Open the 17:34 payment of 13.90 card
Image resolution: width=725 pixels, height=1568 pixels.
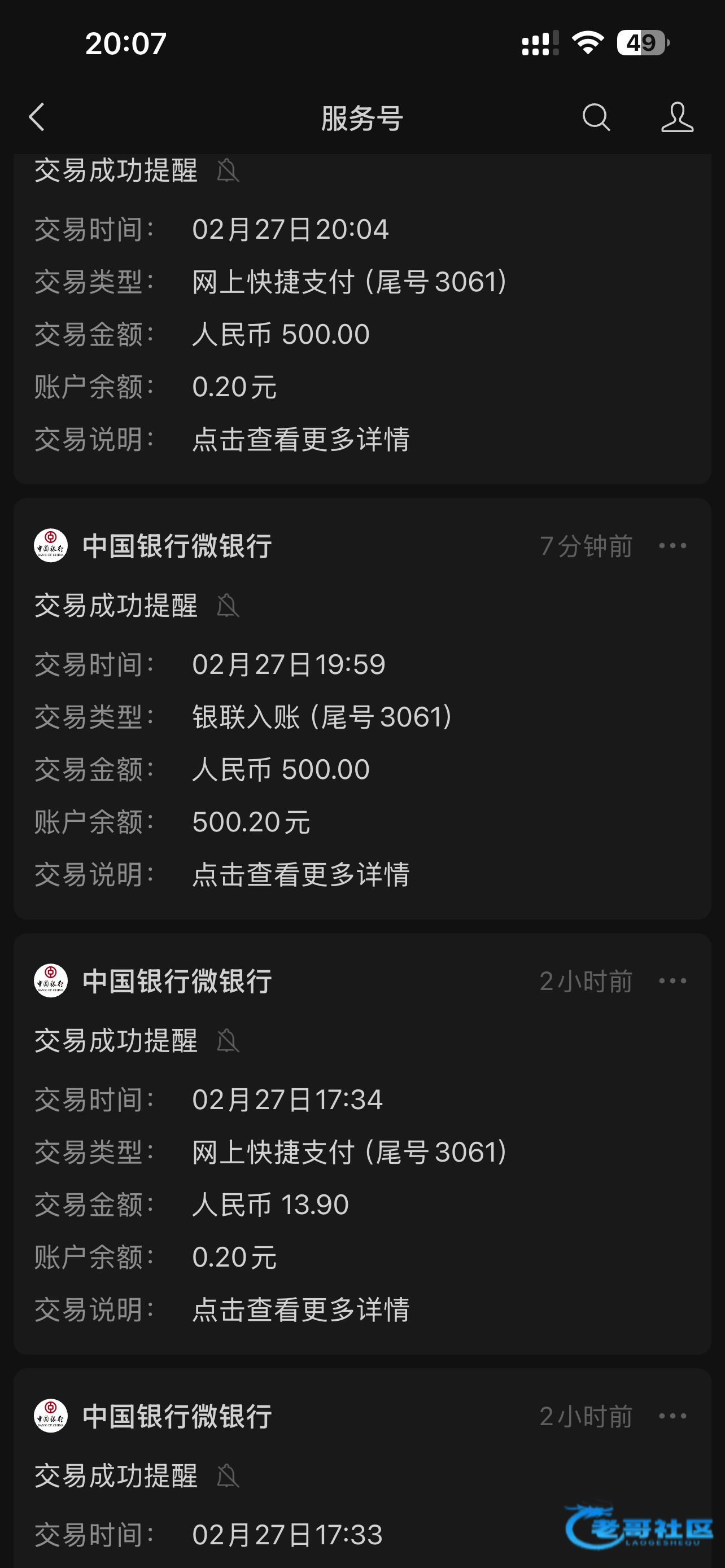pos(362,1144)
